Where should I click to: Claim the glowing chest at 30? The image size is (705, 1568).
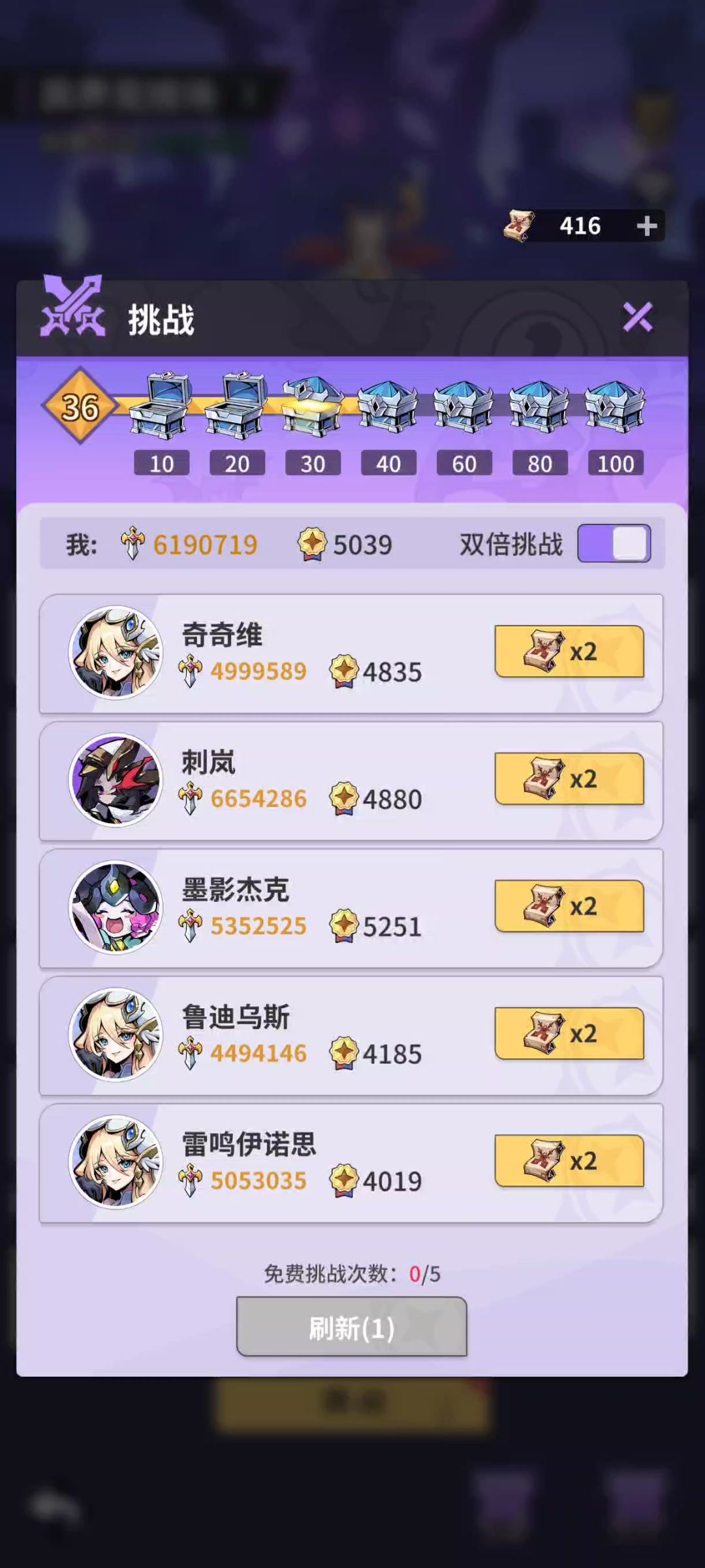click(313, 405)
